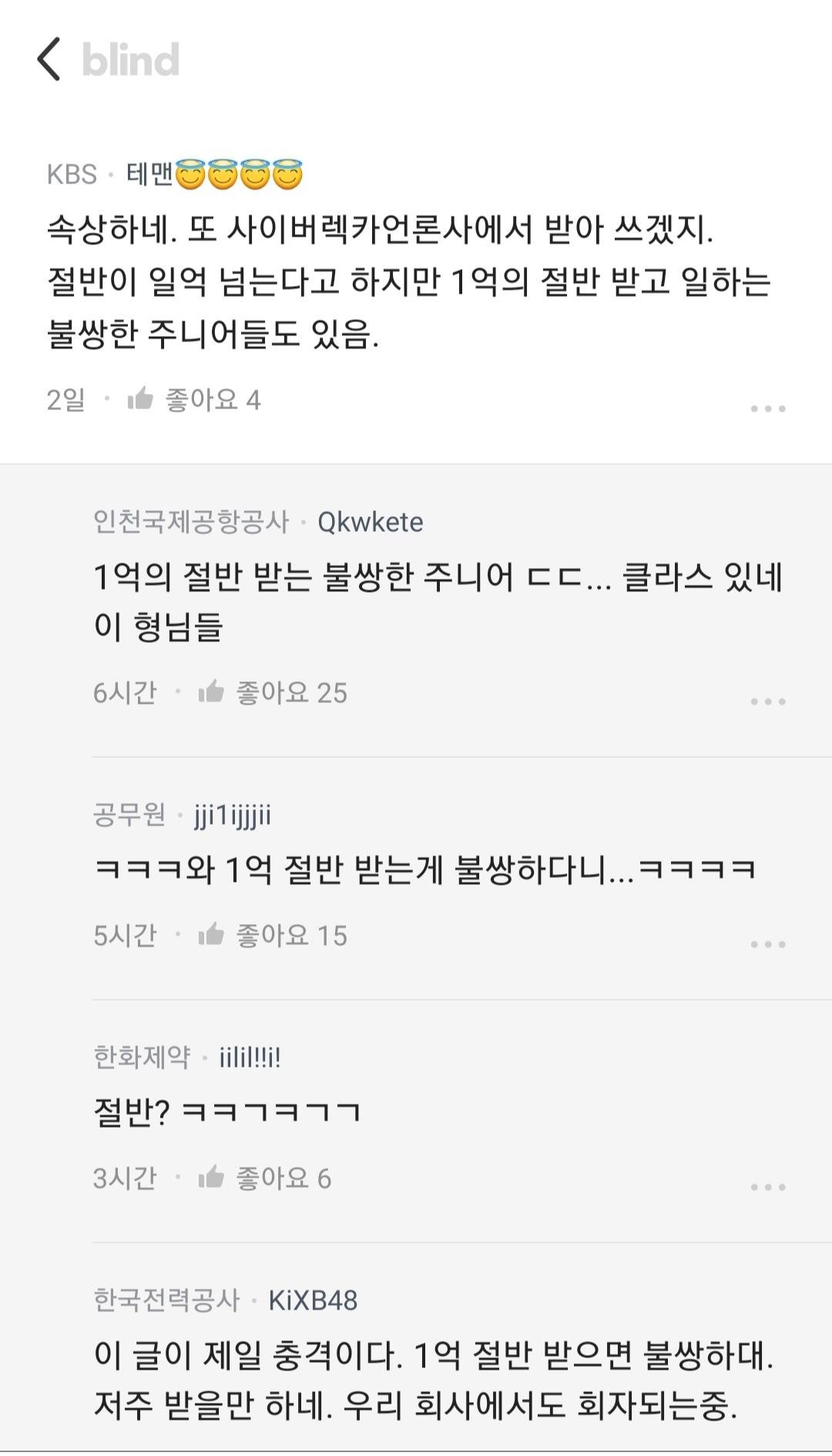Screen dimensions: 832x1456
Task: Like the 한화제약 reply
Action: (x=211, y=1178)
